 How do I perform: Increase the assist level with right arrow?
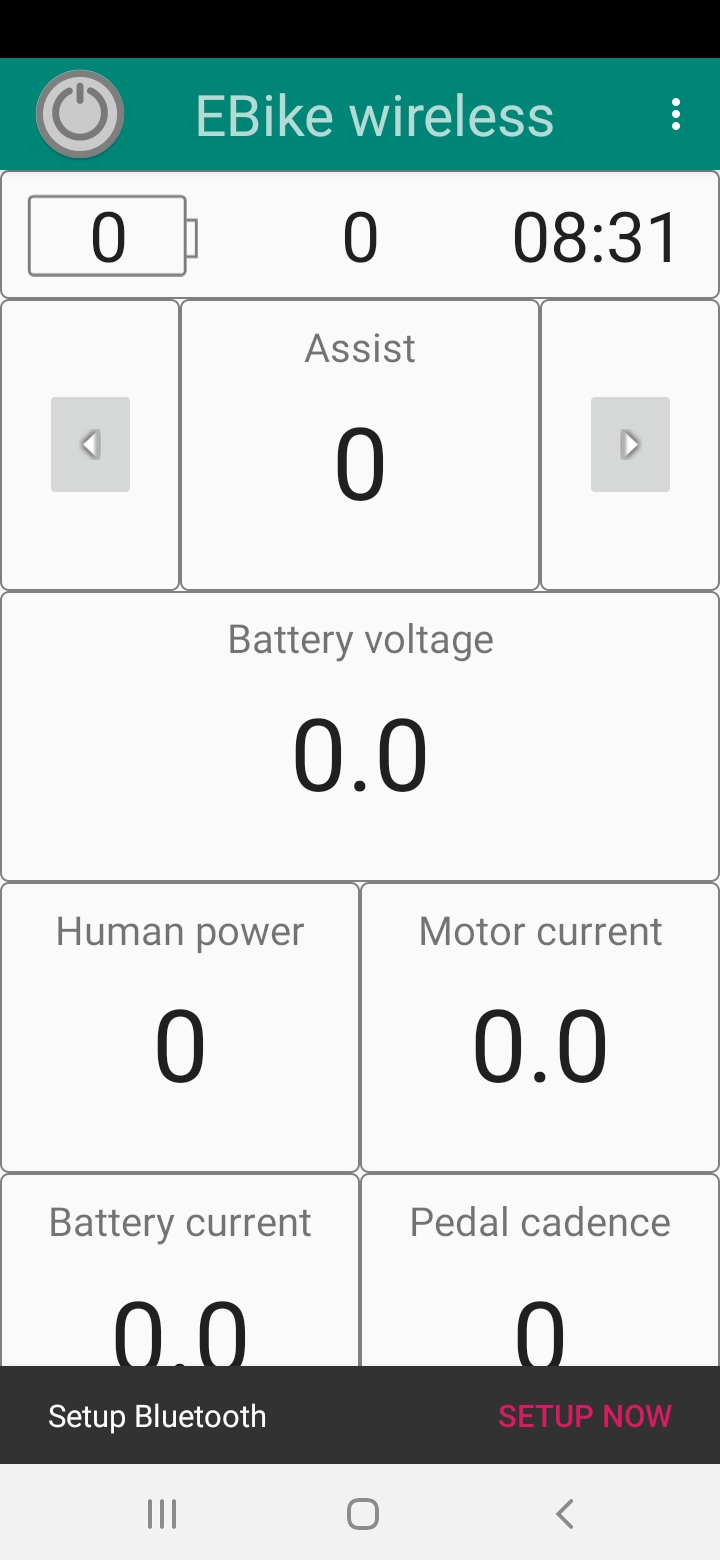pyautogui.click(x=630, y=444)
